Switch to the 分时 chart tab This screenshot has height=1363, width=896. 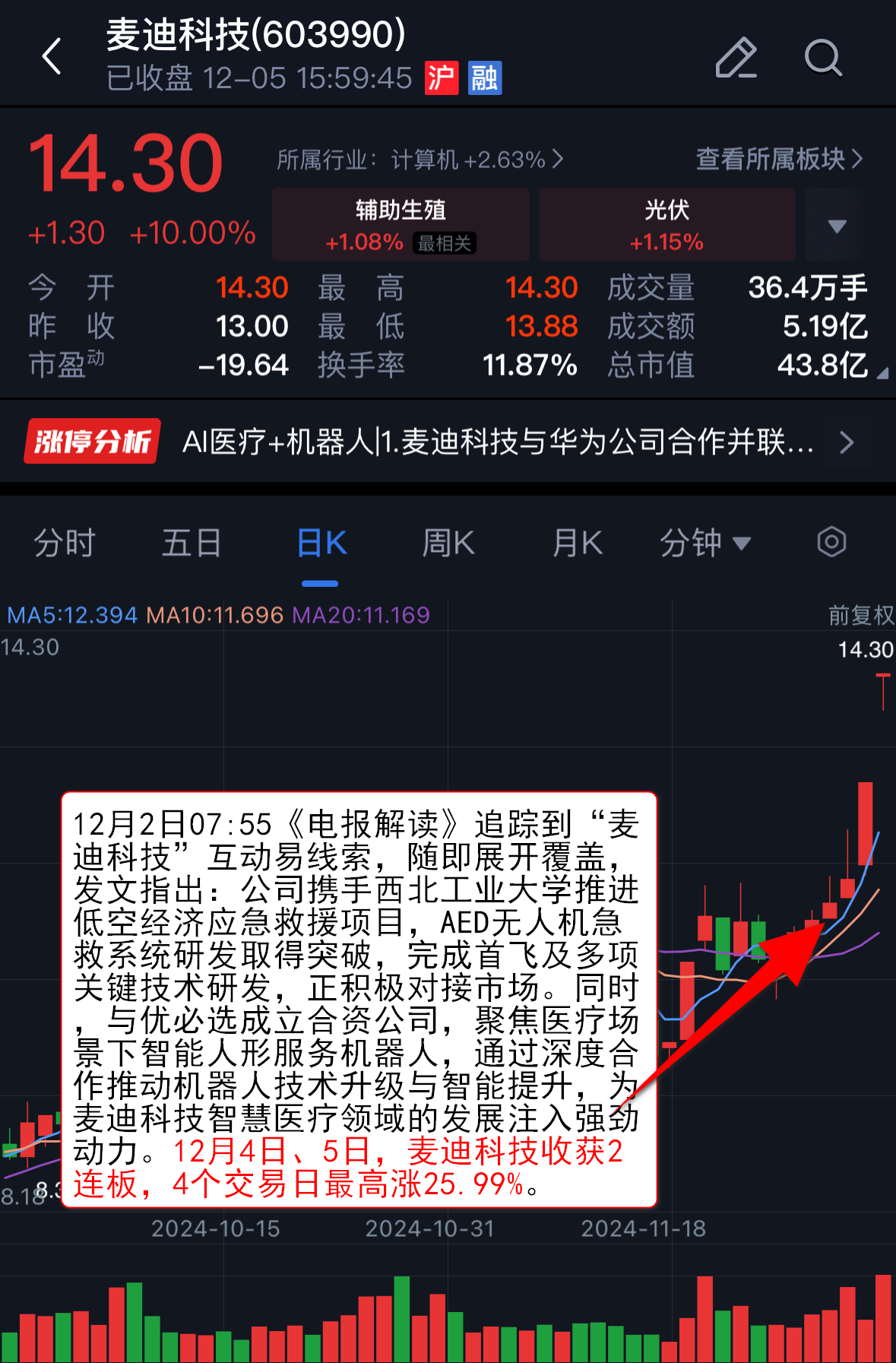65,544
